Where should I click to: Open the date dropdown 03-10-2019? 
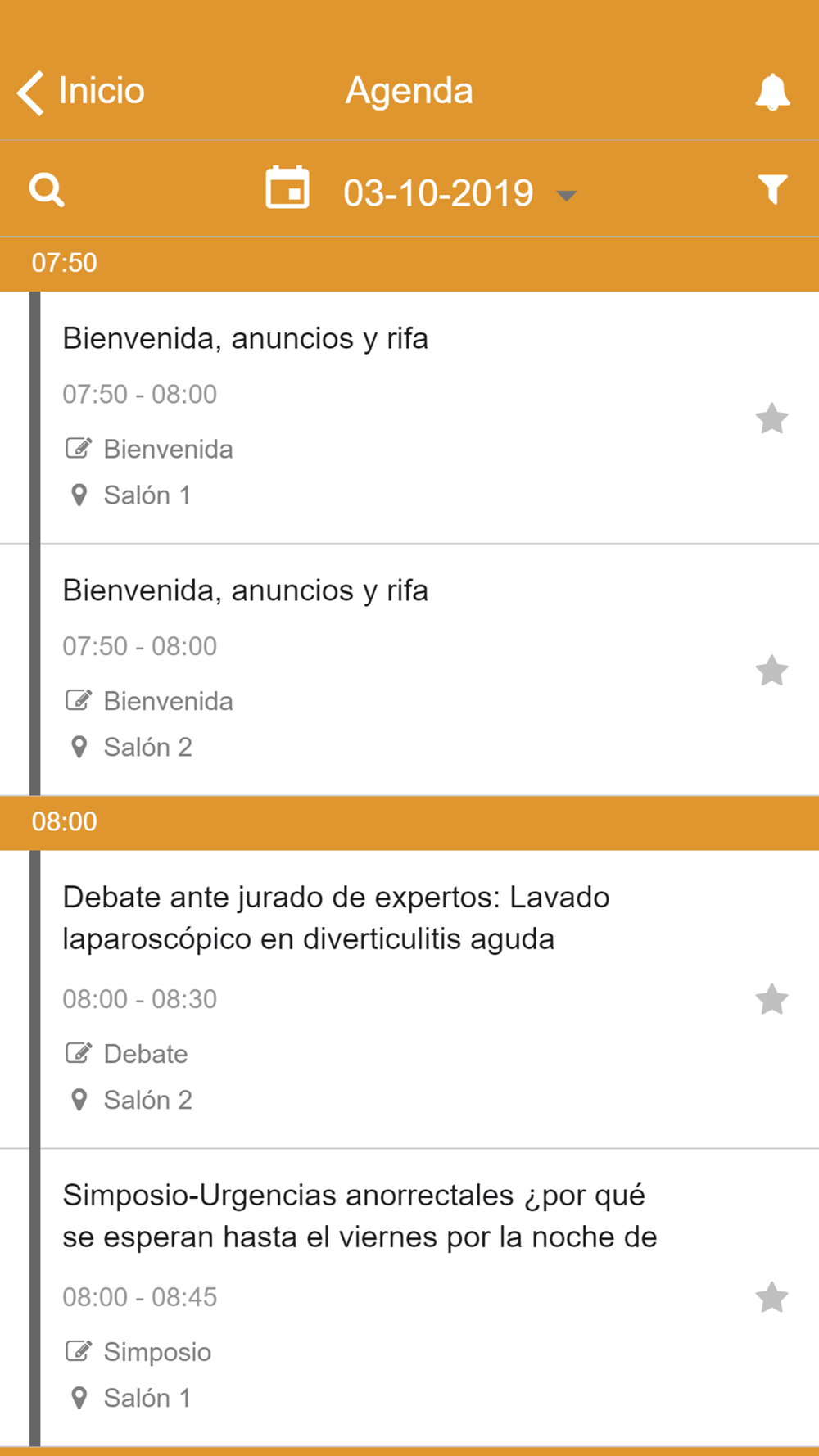[438, 193]
